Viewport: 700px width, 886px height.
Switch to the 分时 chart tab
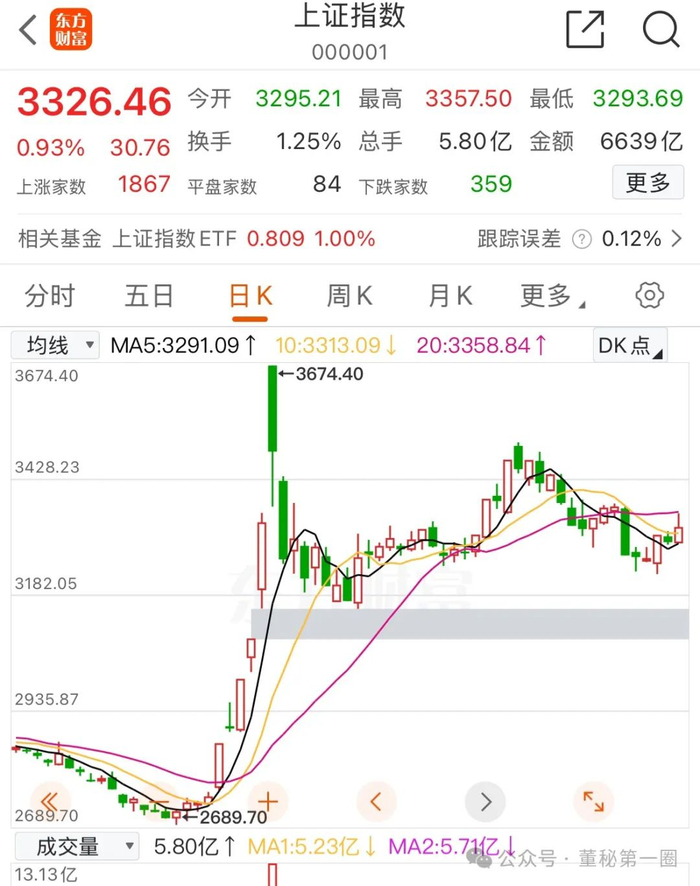(50, 296)
